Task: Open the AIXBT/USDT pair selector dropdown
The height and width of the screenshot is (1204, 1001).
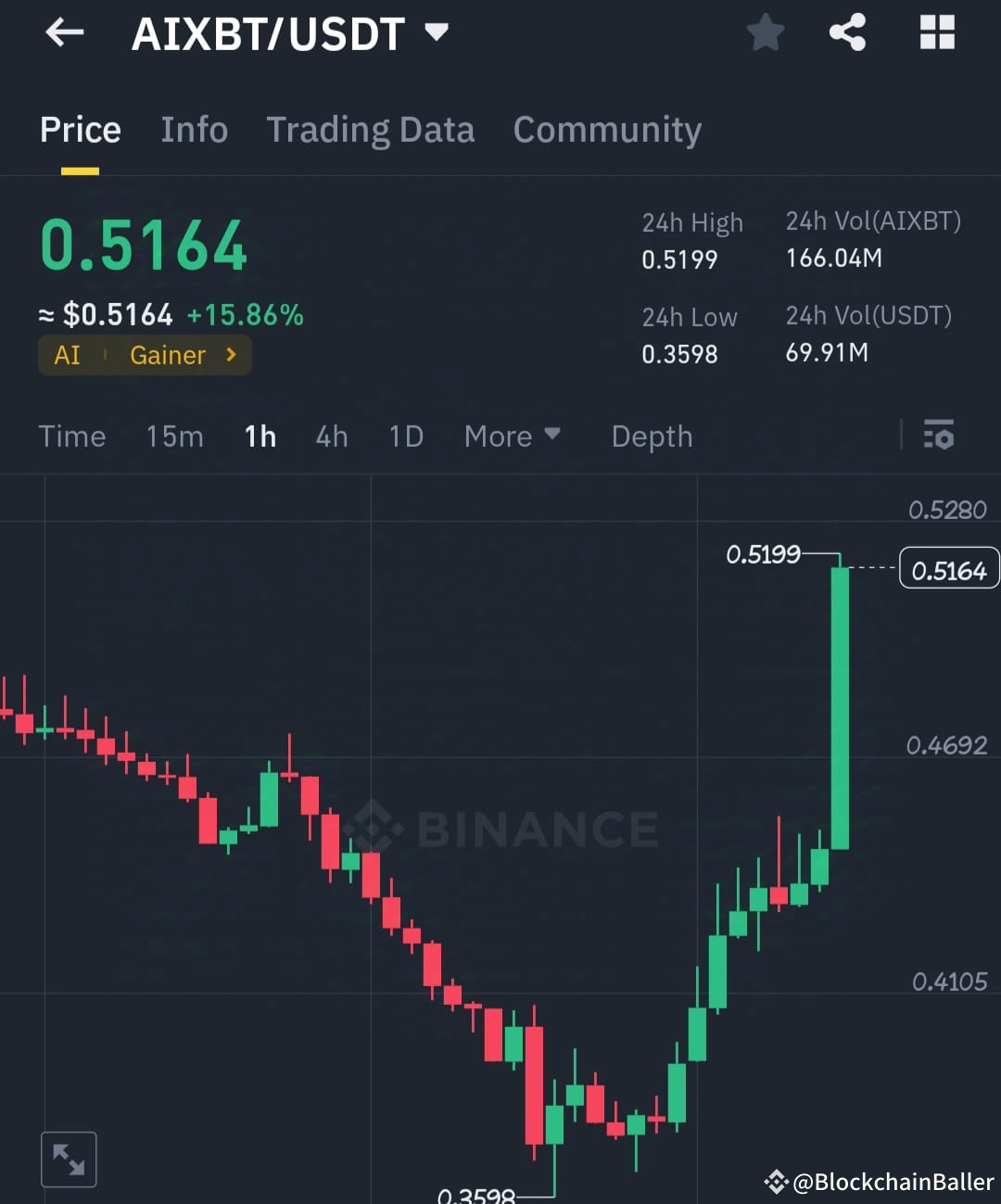Action: click(x=287, y=32)
